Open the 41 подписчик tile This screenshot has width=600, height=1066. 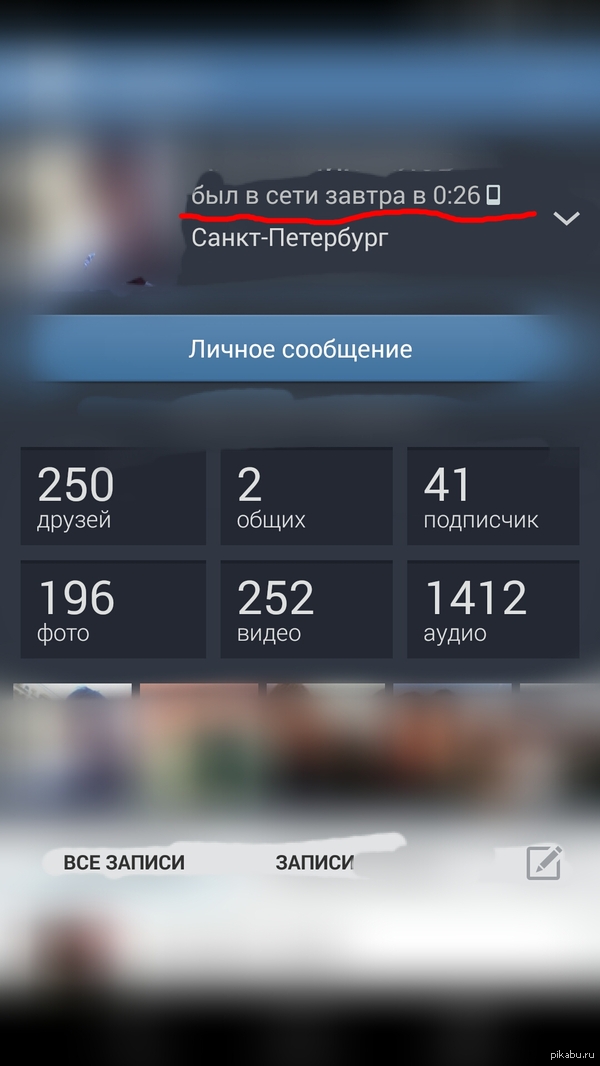click(492, 497)
